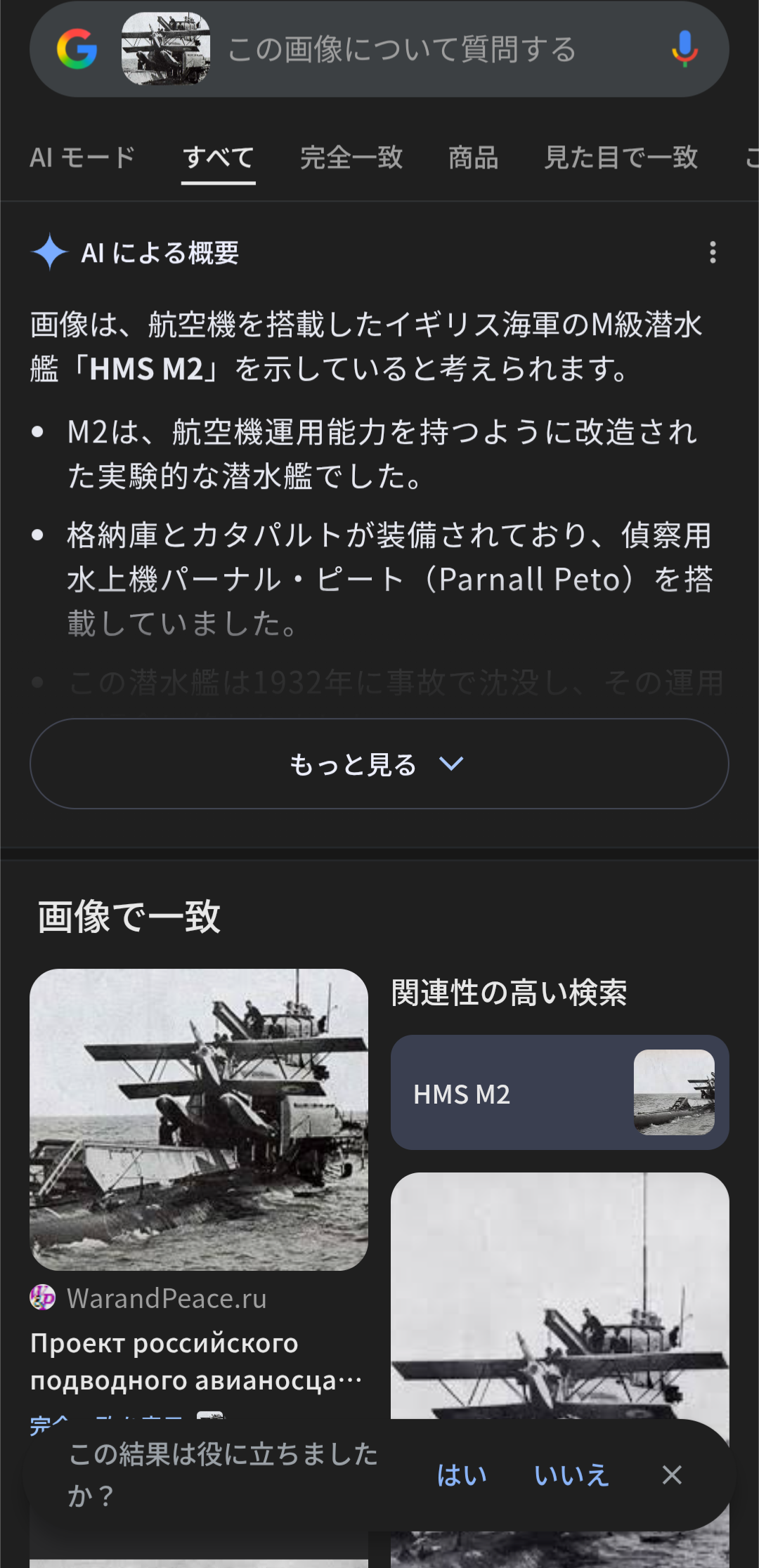This screenshot has width=759, height=1568.
Task: Open the searched image thumbnail in search bar
Action: point(166,49)
